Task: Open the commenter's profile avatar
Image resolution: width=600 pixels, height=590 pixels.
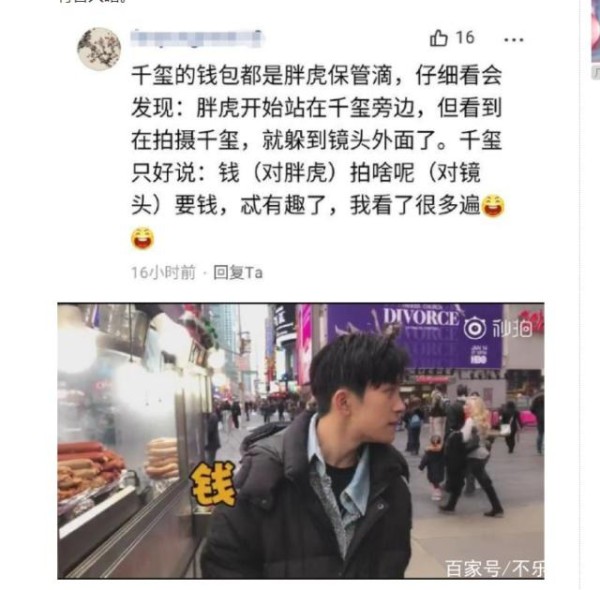Action: (99, 48)
